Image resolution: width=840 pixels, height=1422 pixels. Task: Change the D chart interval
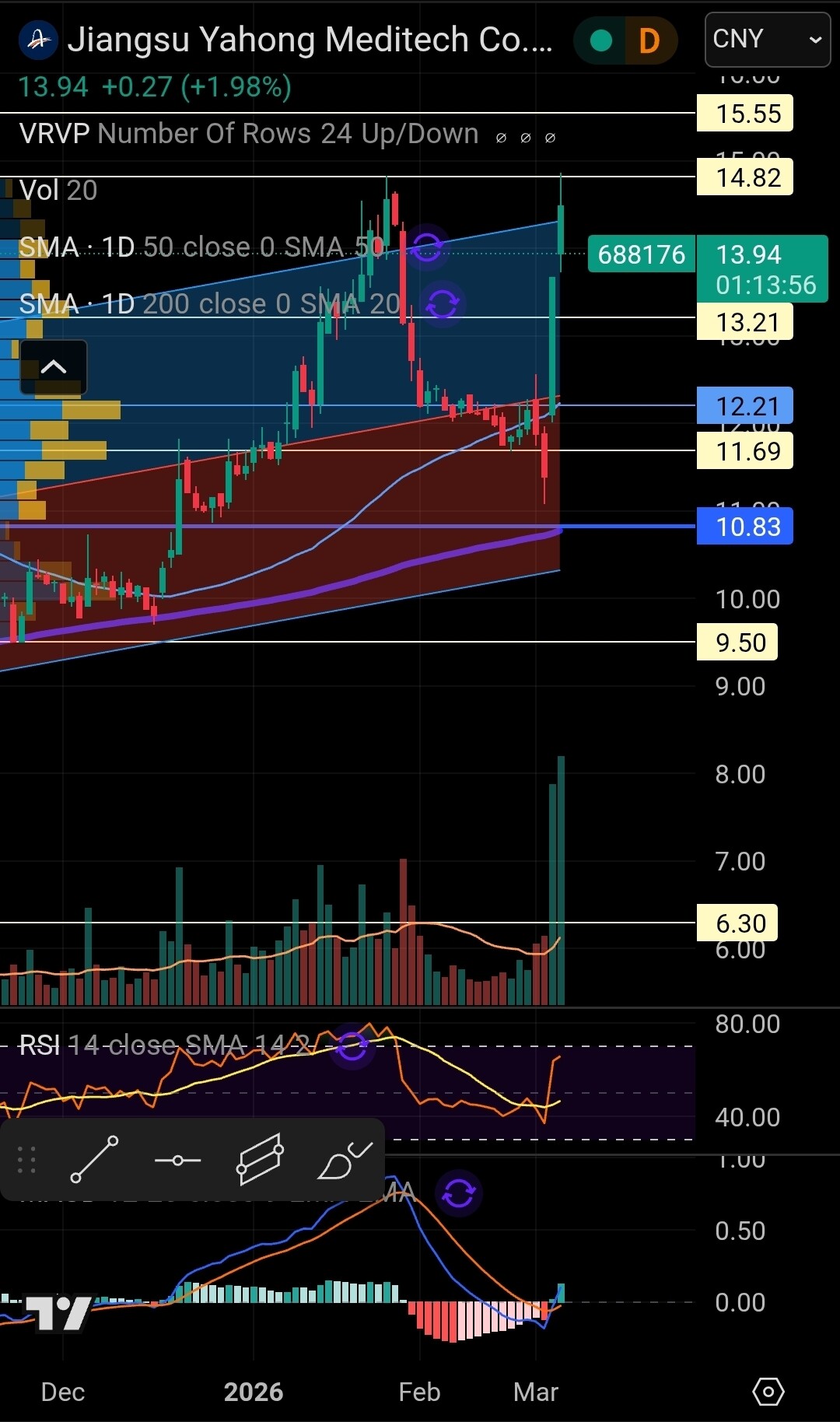pyautogui.click(x=649, y=40)
